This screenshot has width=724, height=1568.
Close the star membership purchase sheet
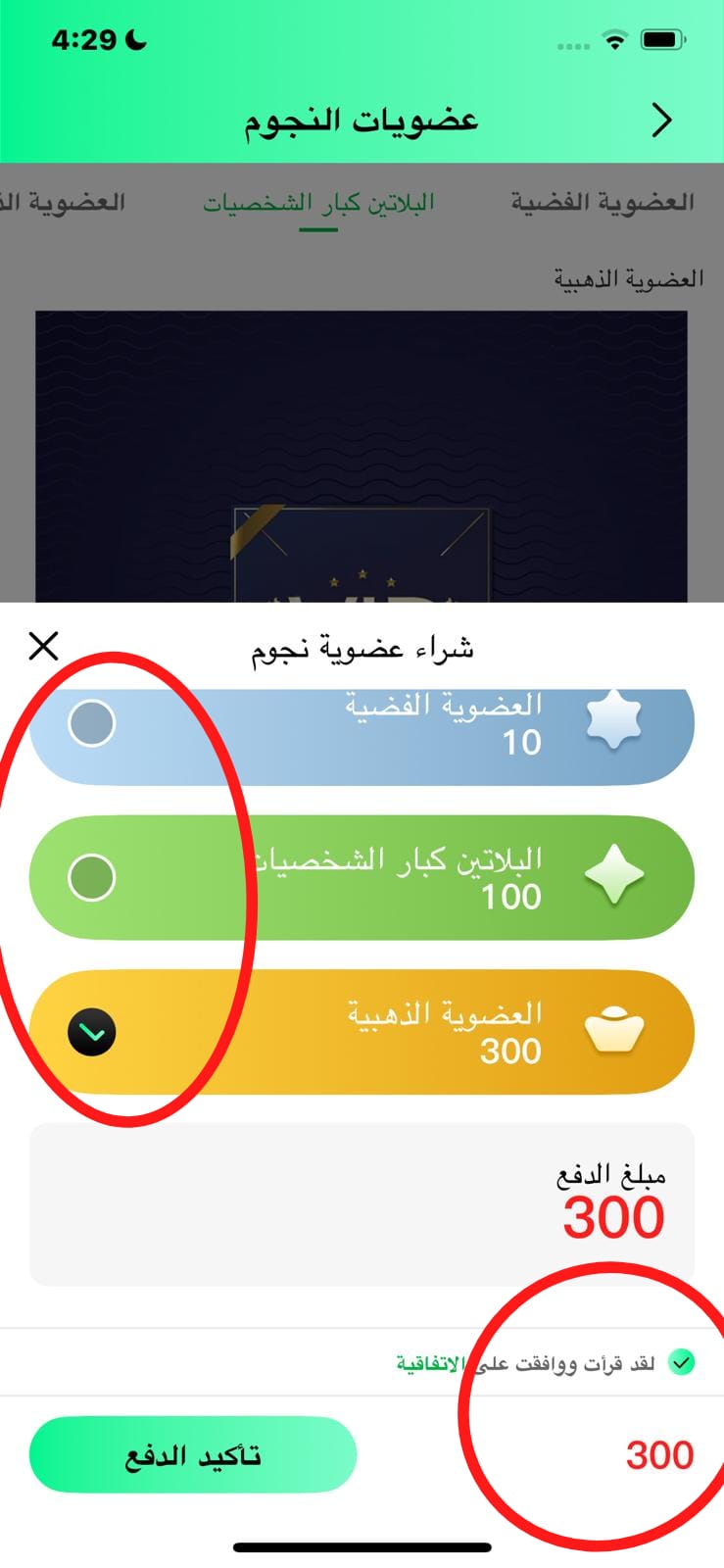44,647
